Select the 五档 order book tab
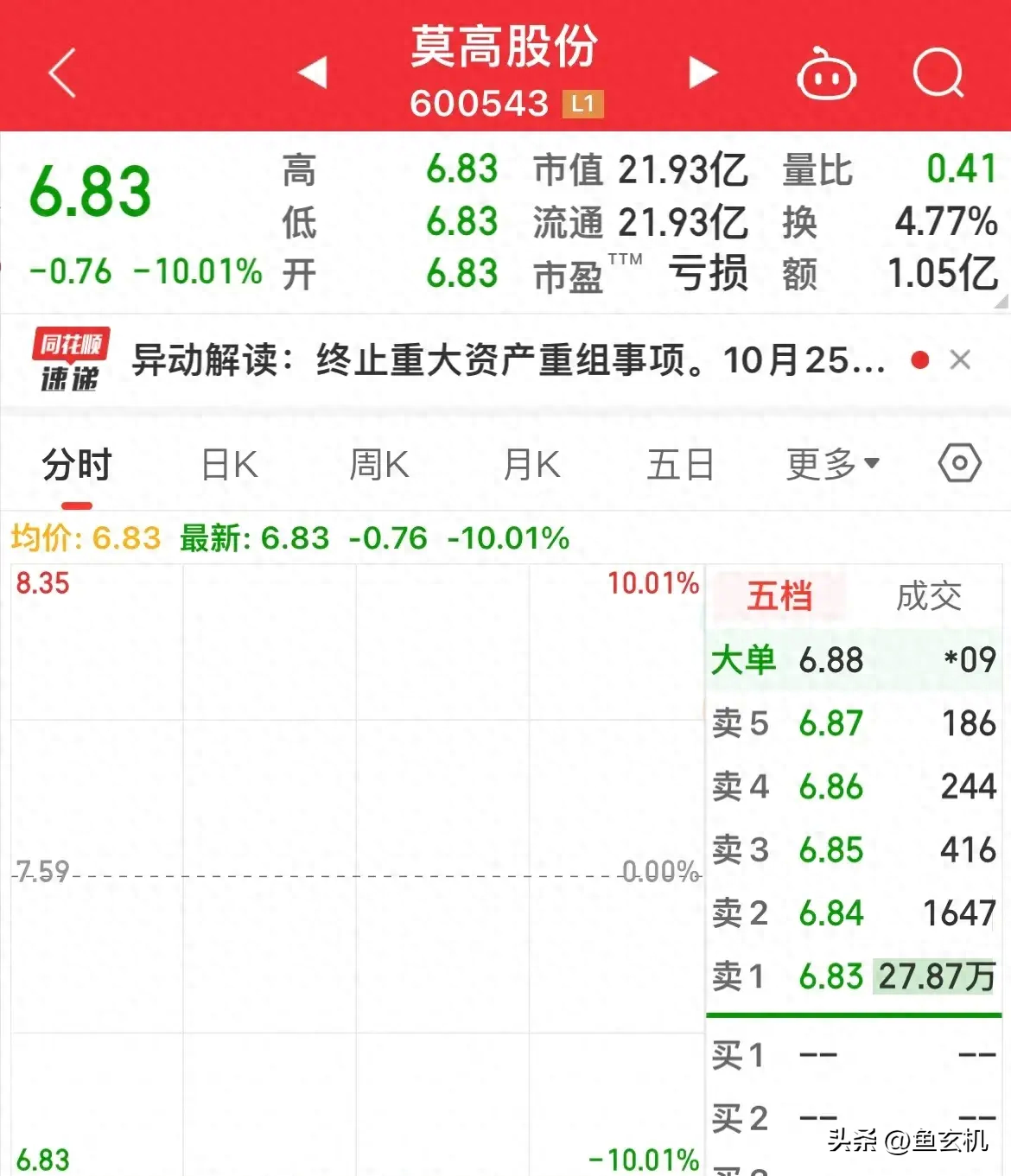 [779, 596]
